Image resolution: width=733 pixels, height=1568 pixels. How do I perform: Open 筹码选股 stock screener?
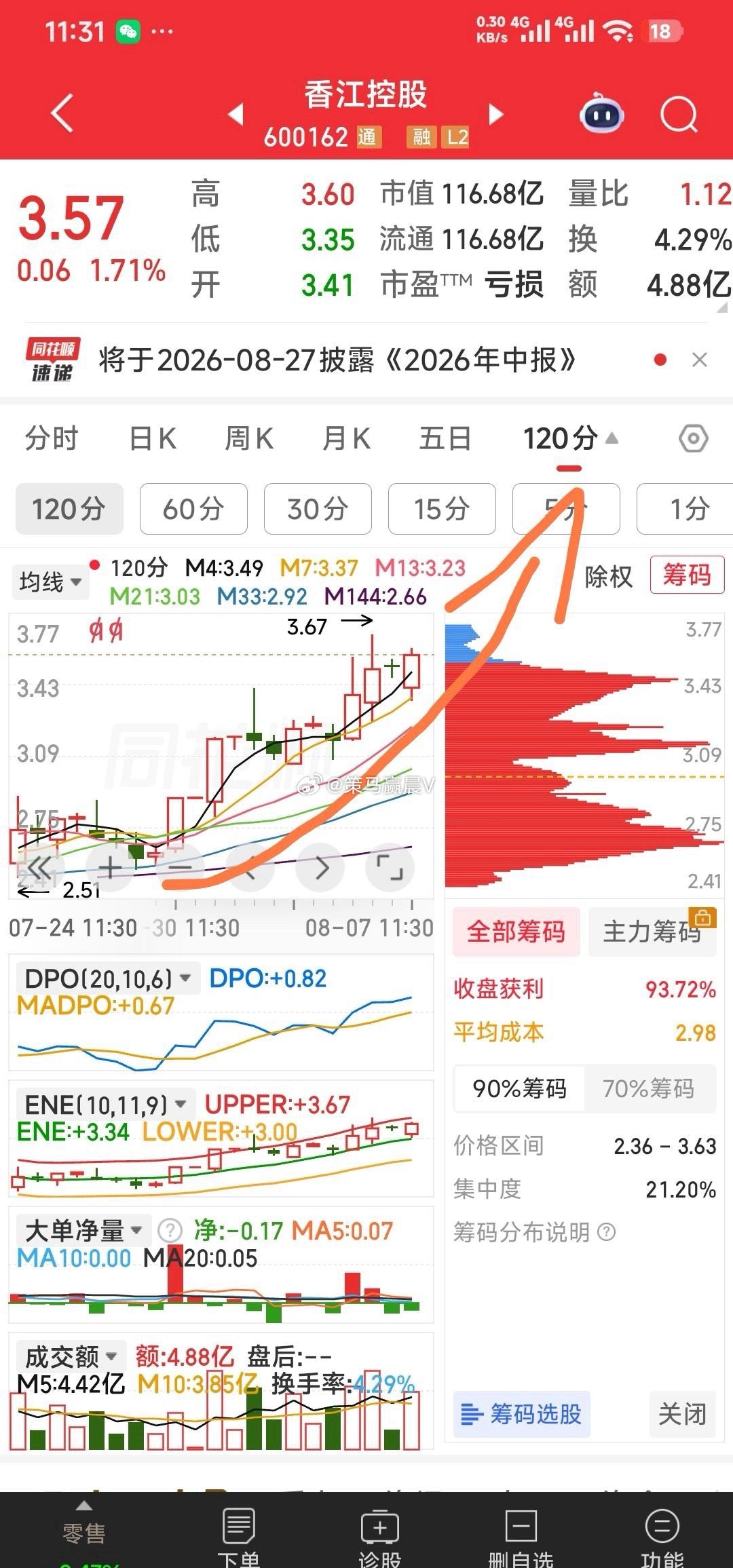pyautogui.click(x=521, y=1414)
